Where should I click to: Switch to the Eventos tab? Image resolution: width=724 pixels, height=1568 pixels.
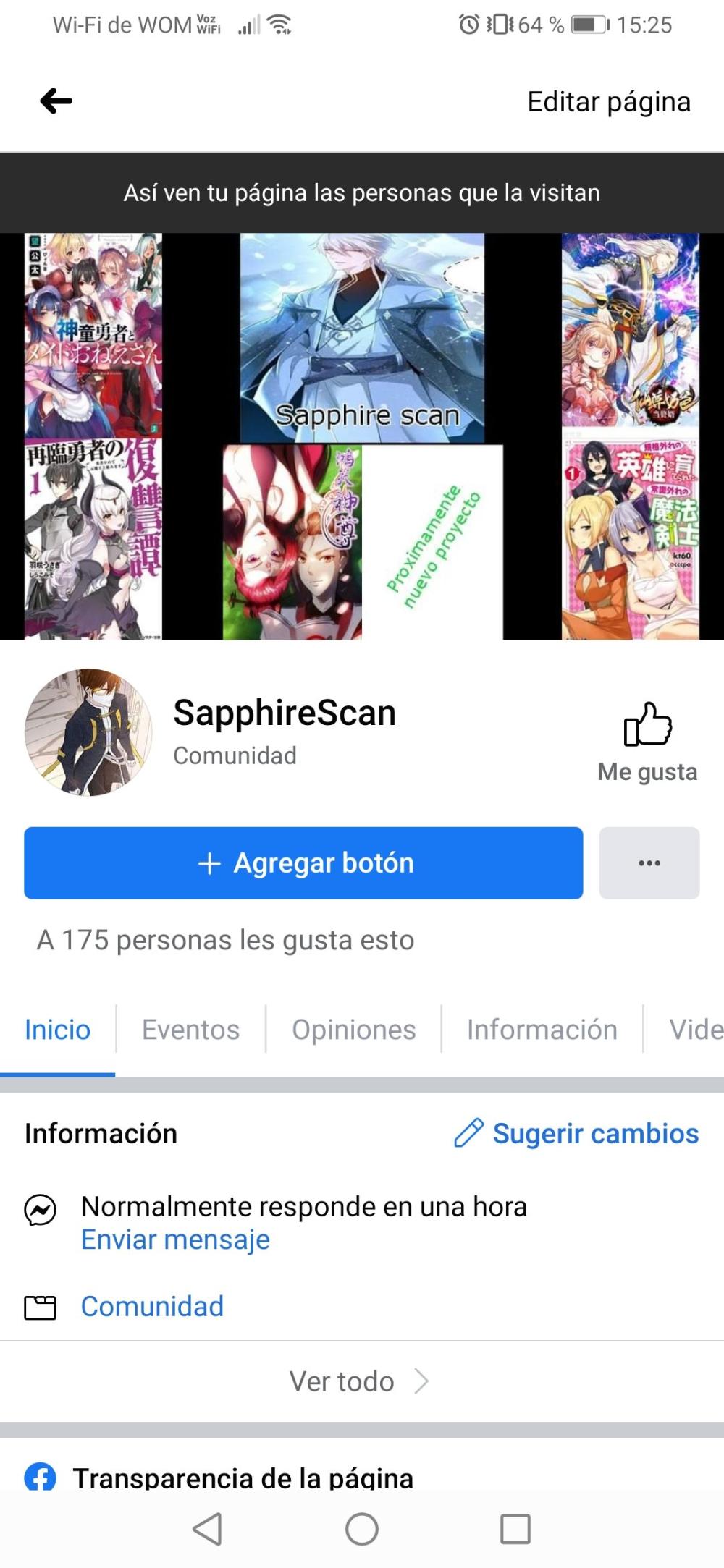pos(190,1029)
